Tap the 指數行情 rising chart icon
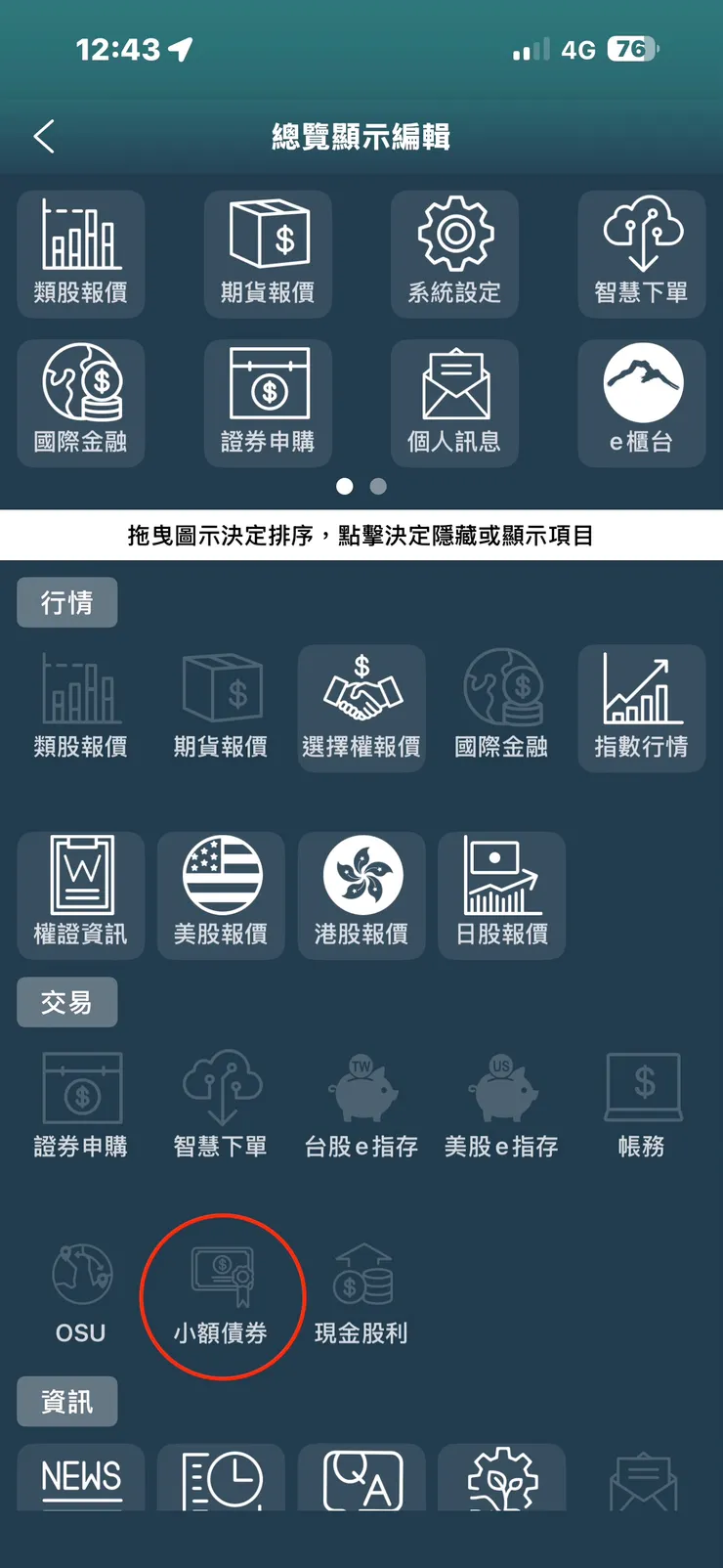The height and width of the screenshot is (1568, 723). coord(642,695)
